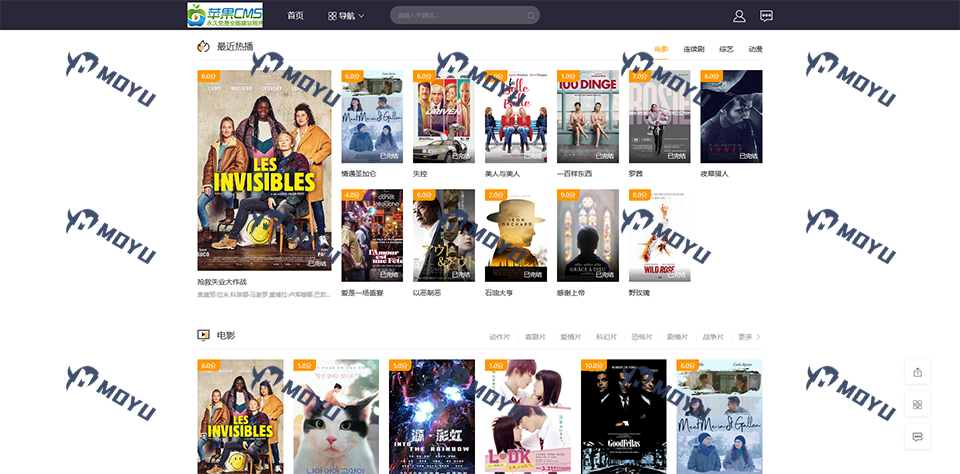Filter movies by 动作片

coord(499,337)
